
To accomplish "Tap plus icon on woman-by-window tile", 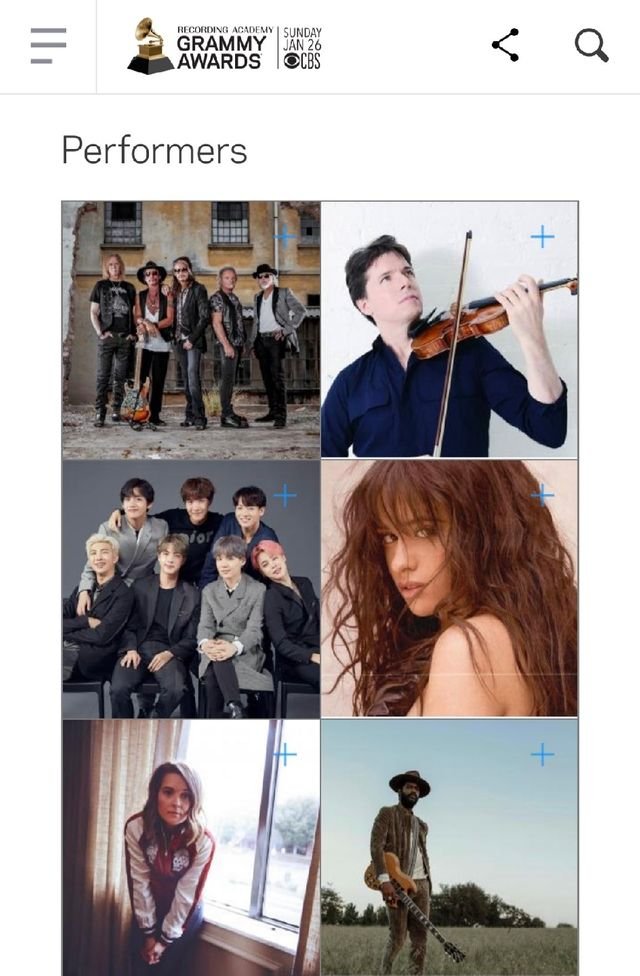I will pos(285,754).
